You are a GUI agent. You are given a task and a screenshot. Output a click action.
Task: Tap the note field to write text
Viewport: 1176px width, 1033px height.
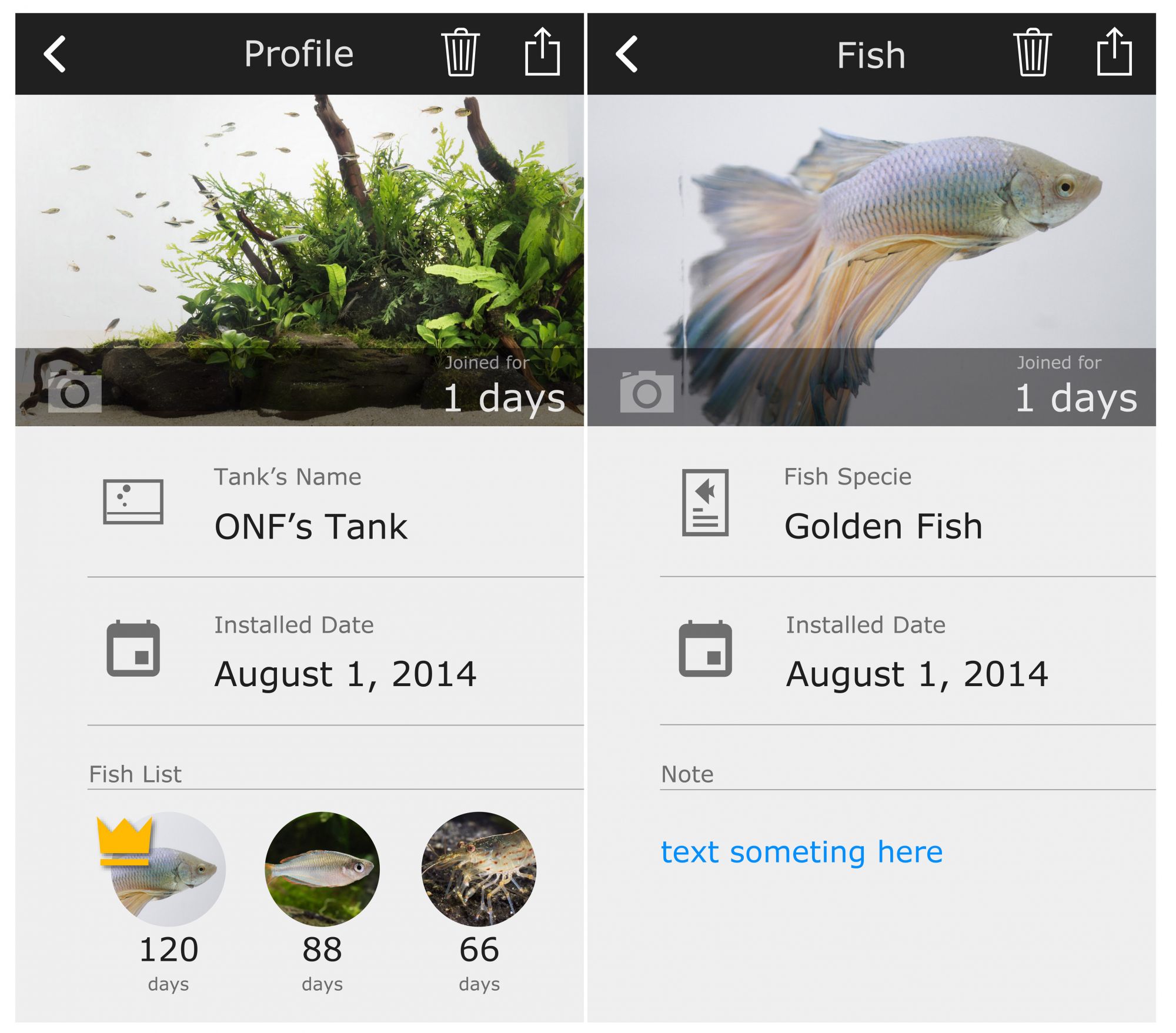801,851
